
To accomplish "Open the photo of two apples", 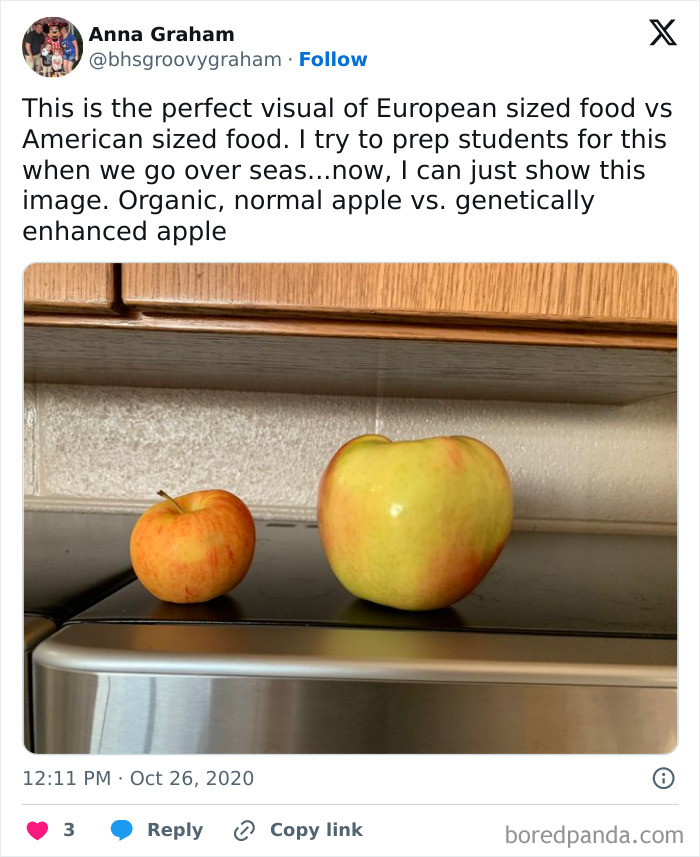I will [x=350, y=508].
